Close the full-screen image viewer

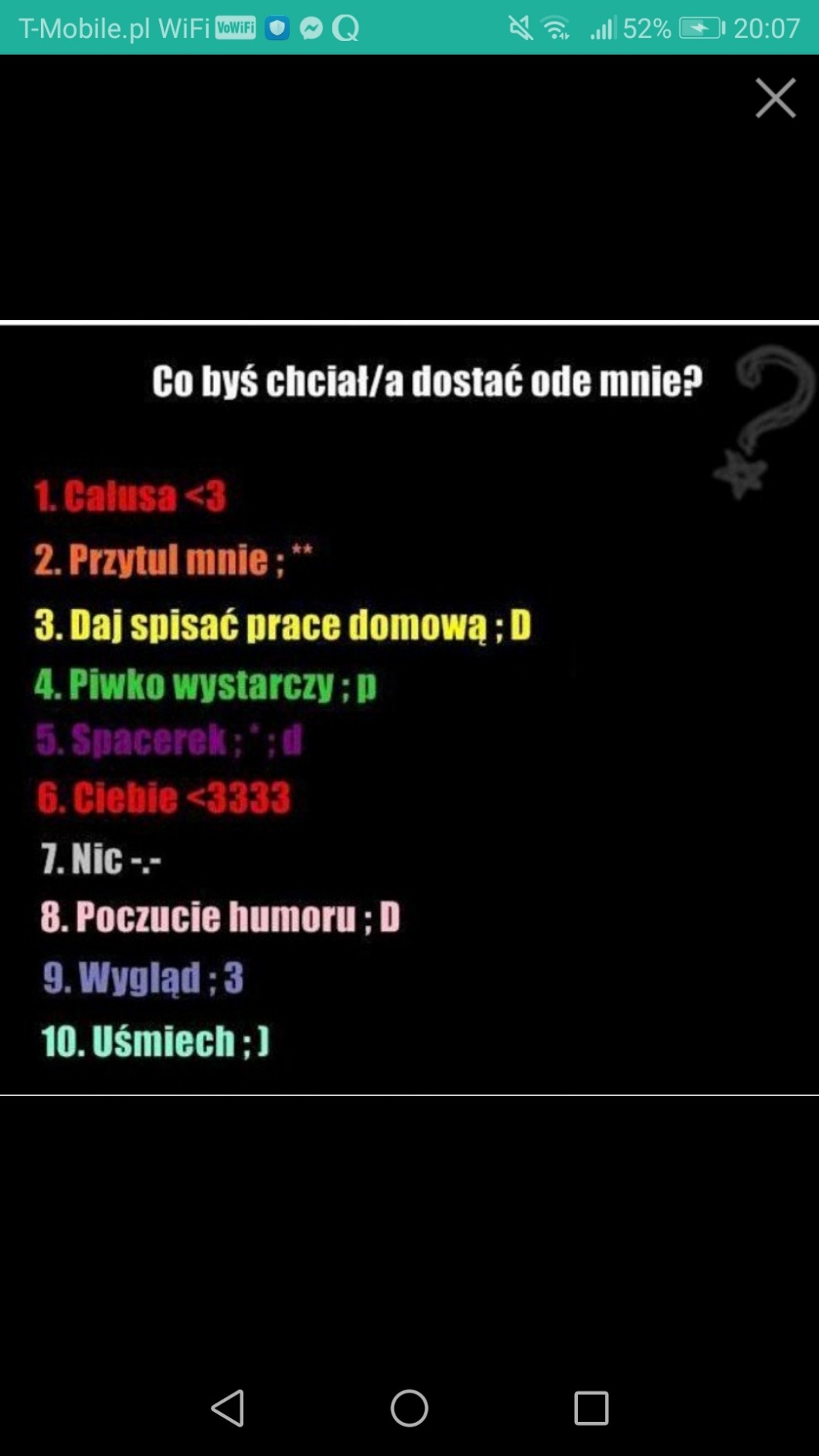775,98
